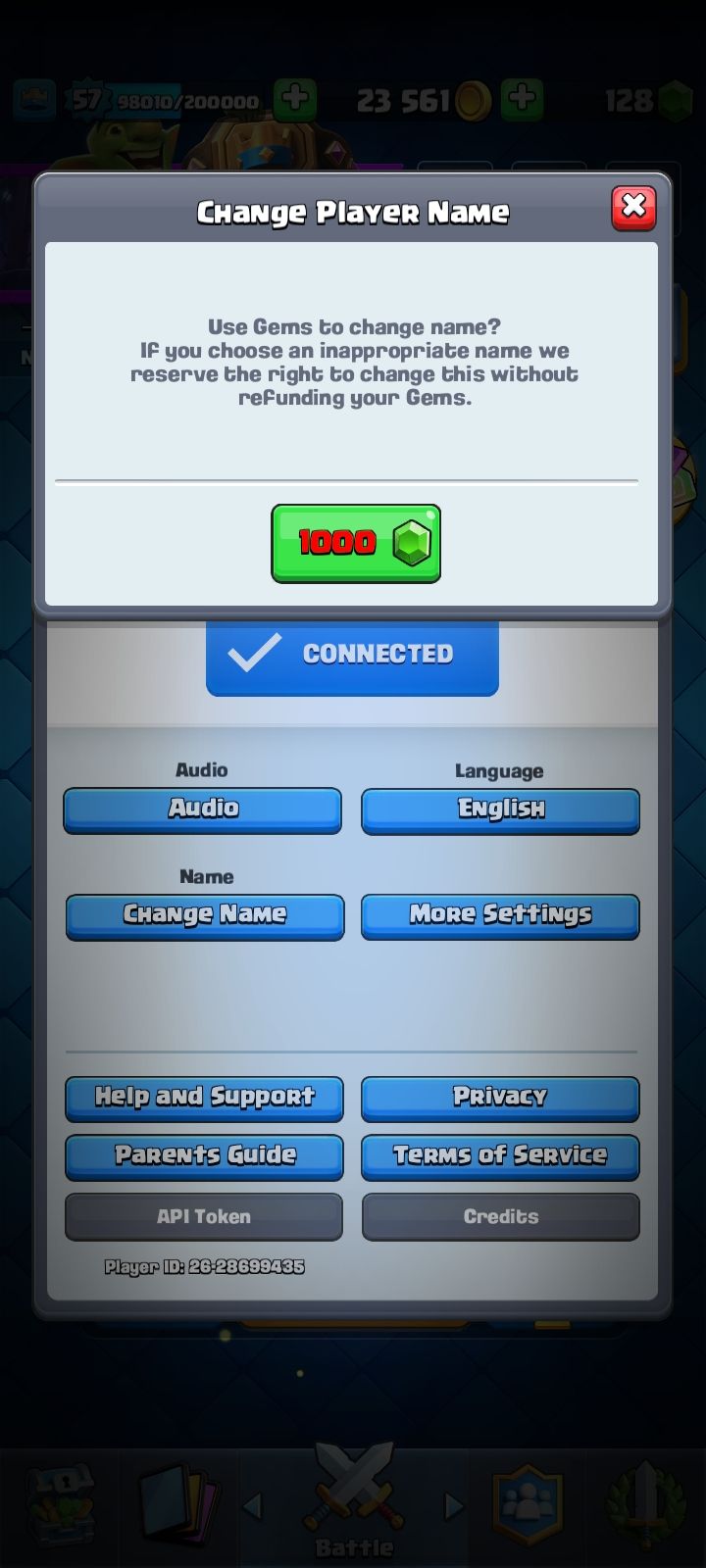The height and width of the screenshot is (1568, 706).
Task: Open the API Token option
Action: tap(204, 1216)
